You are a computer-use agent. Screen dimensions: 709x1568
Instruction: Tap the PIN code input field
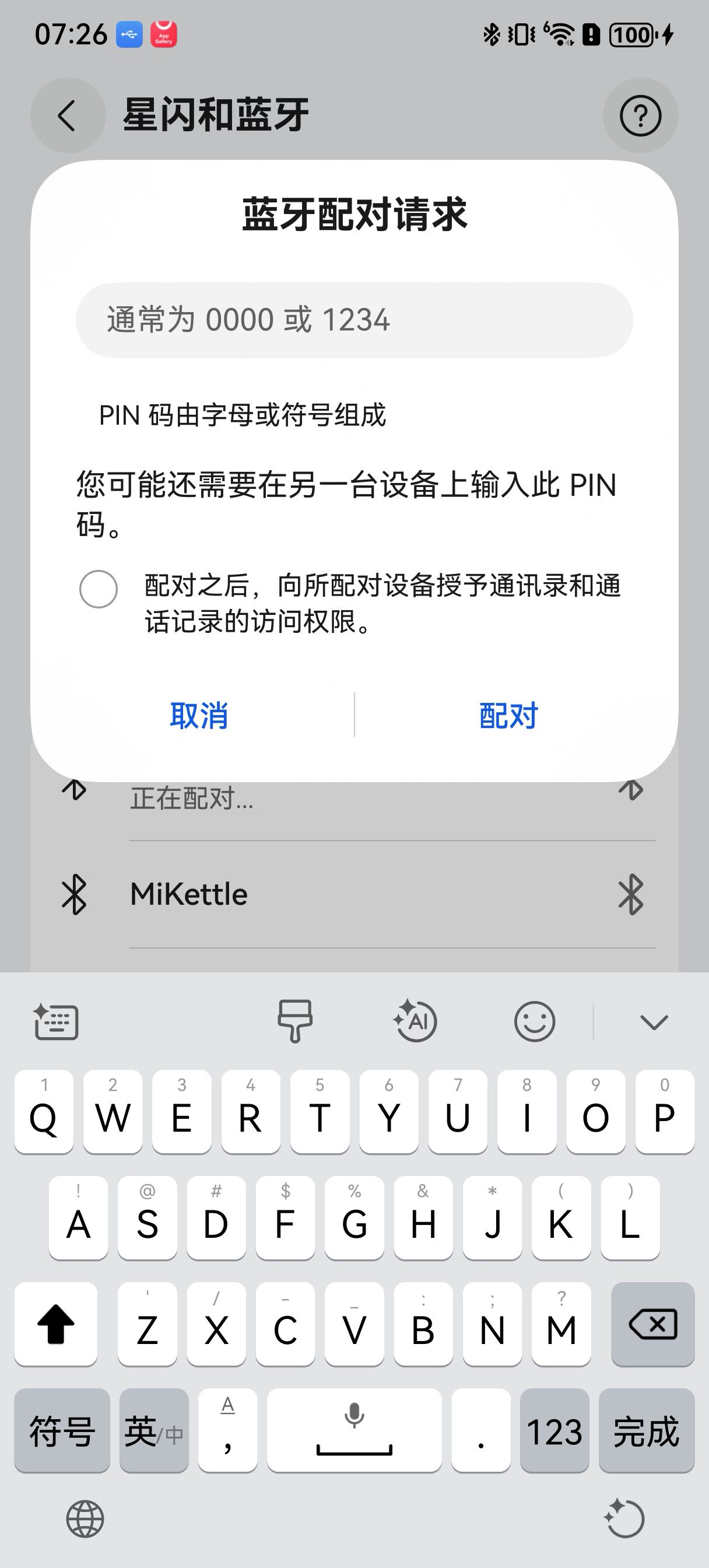click(354, 319)
